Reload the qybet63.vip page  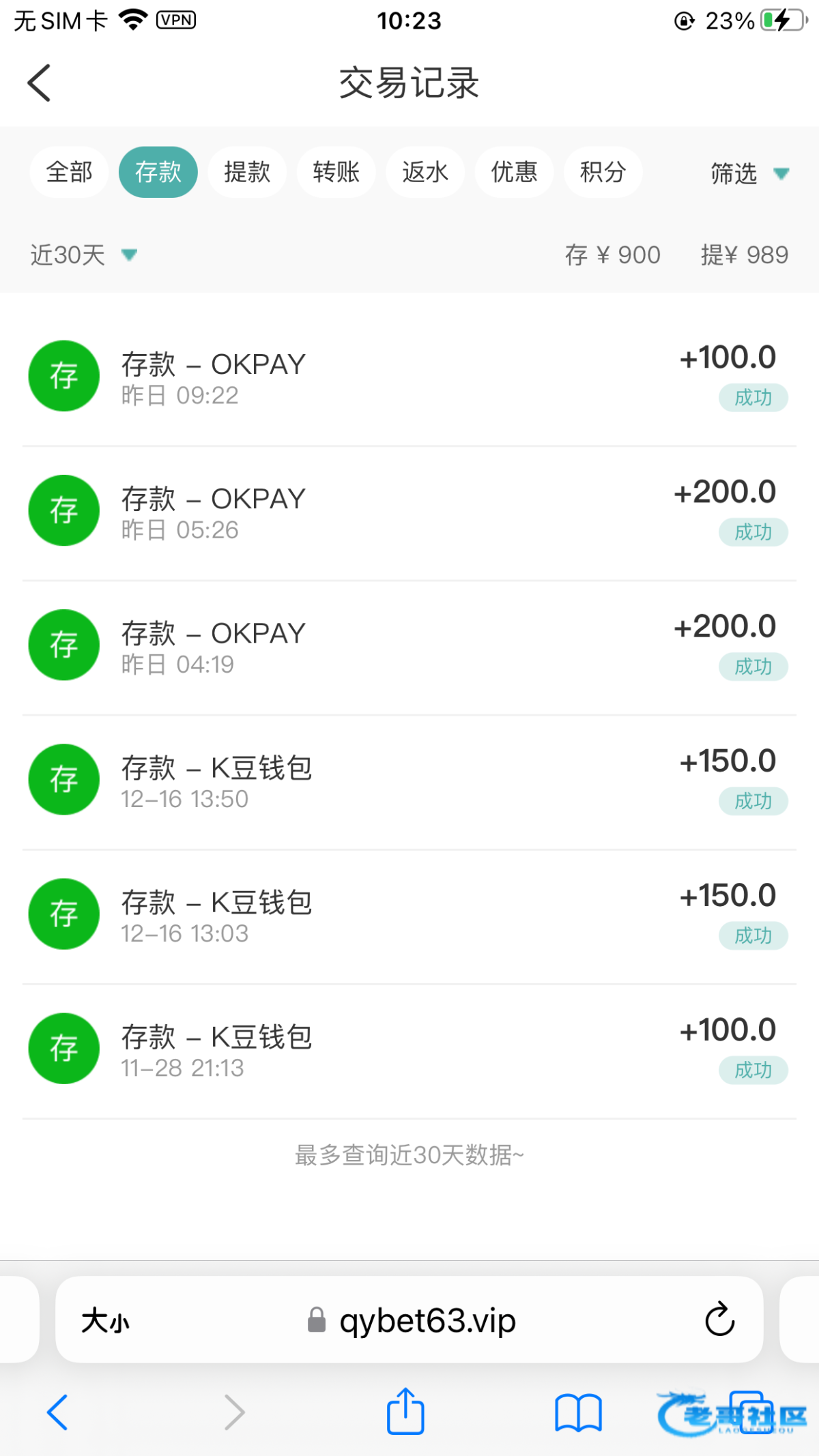[719, 1320]
